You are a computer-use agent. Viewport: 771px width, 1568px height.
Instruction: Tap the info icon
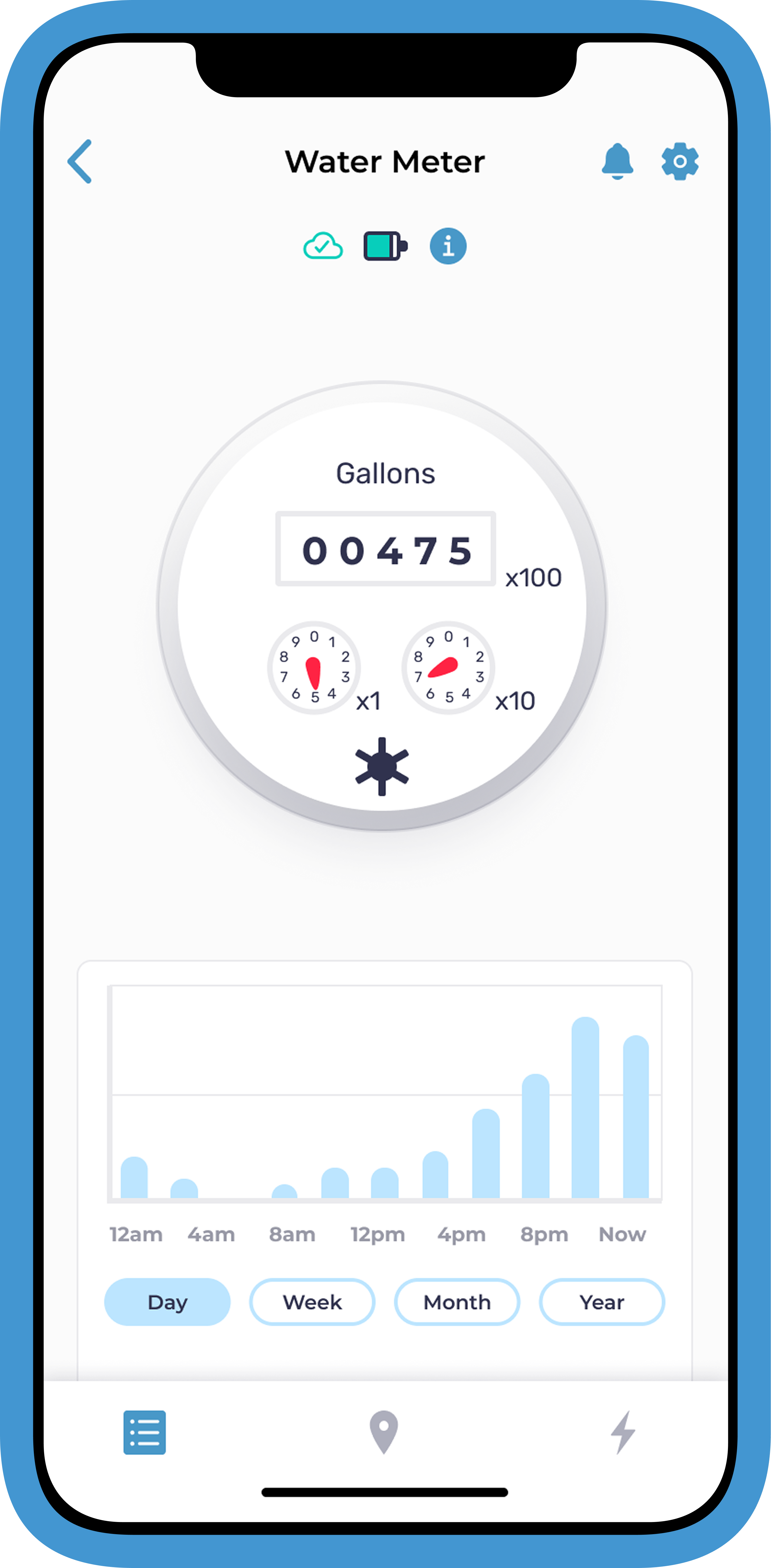448,246
